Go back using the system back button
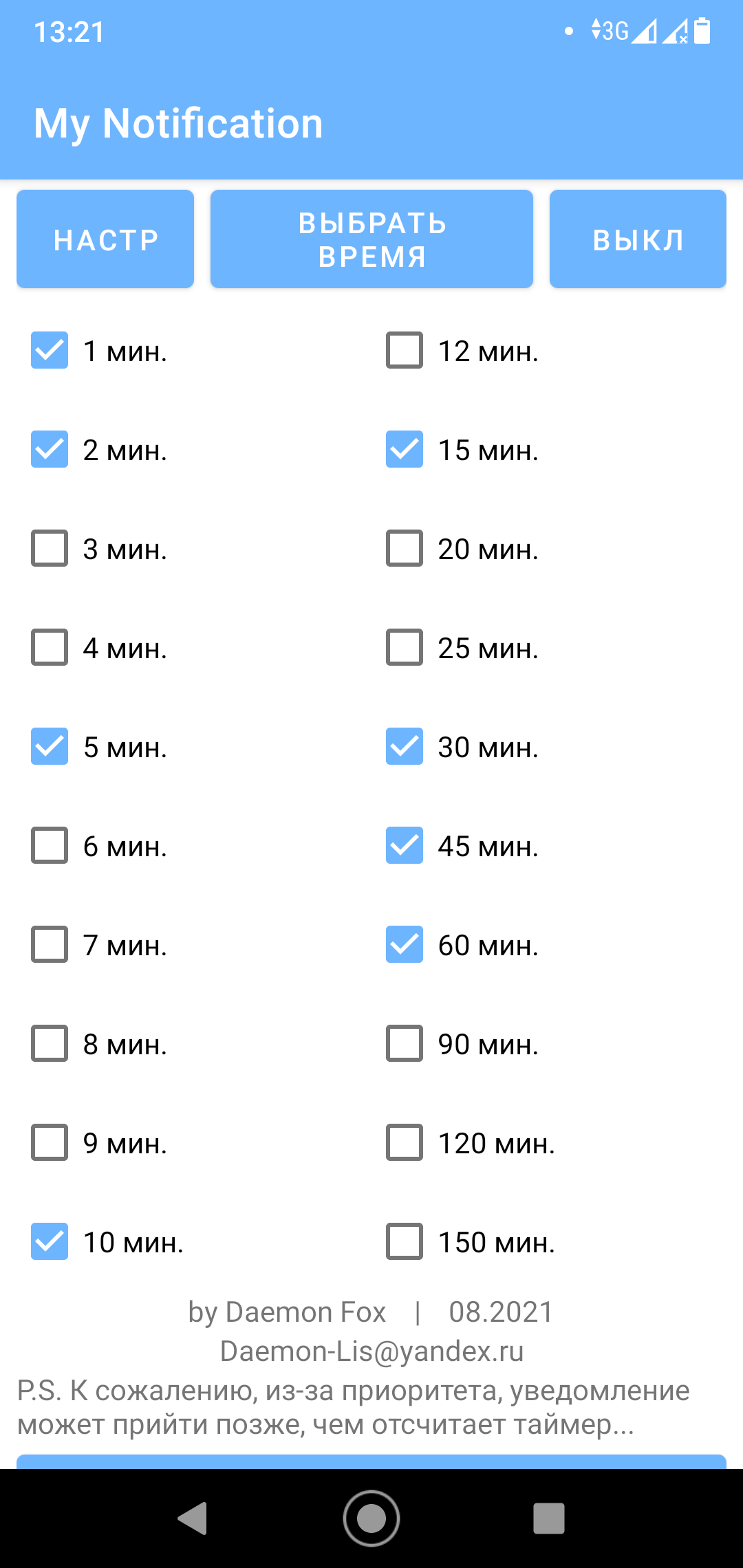The image size is (743, 1568). click(193, 1518)
